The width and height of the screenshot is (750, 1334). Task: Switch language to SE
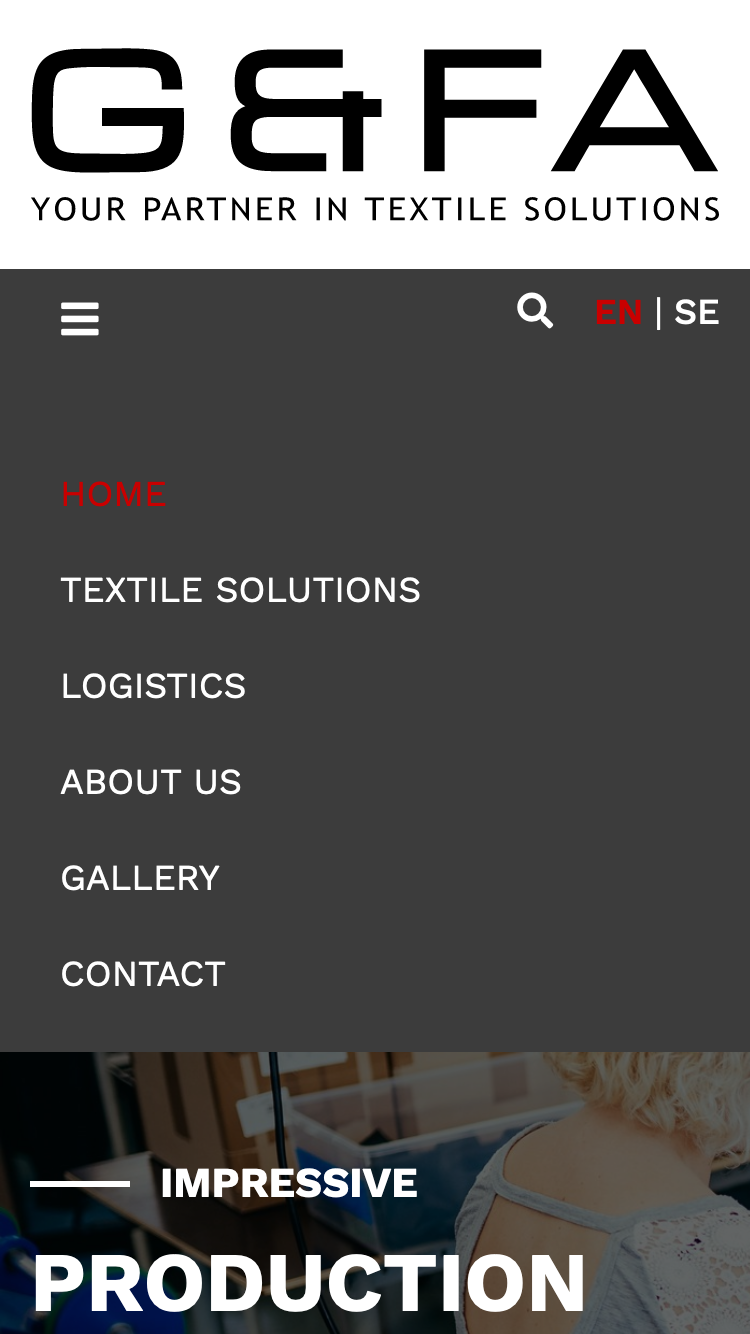coord(696,312)
